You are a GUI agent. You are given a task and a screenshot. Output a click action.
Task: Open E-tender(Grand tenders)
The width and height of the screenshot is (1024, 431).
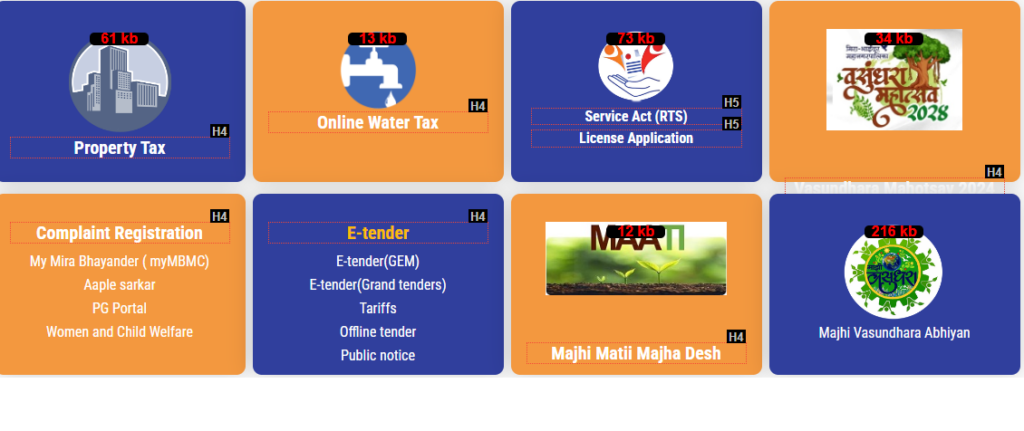(377, 285)
